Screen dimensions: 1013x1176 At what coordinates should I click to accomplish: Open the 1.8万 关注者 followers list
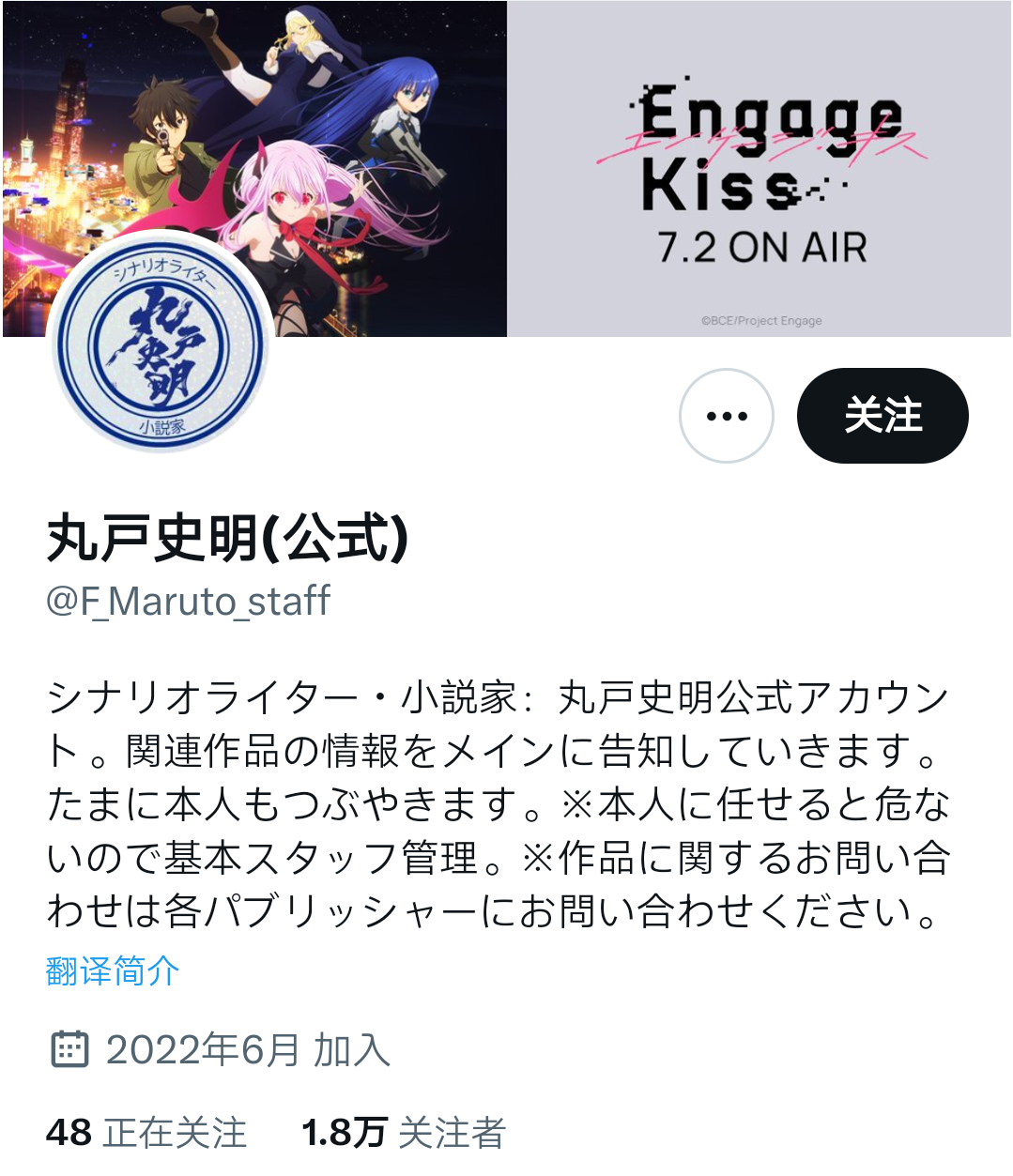tap(401, 1130)
